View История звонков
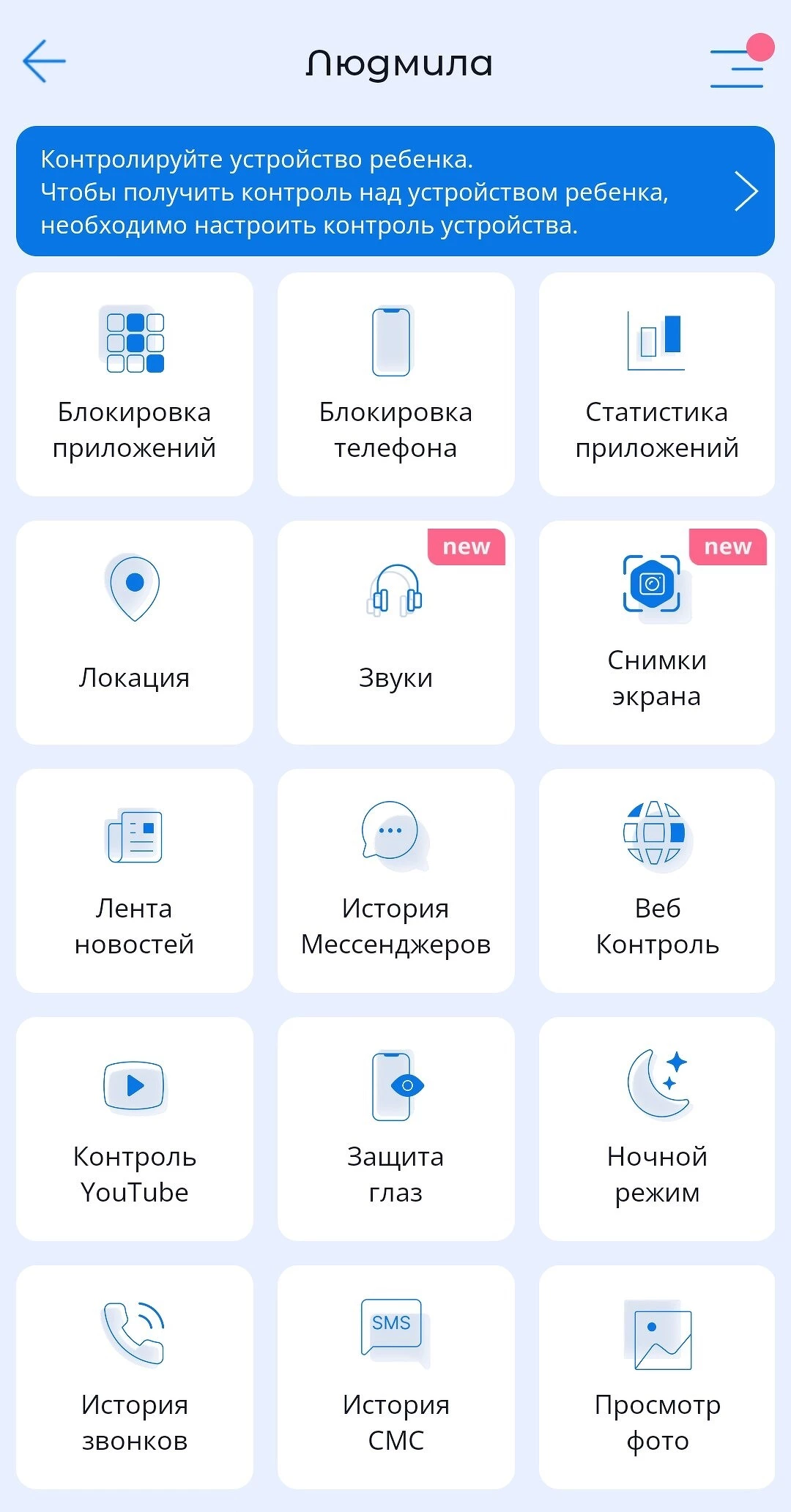The image size is (791, 1512). point(135,1377)
